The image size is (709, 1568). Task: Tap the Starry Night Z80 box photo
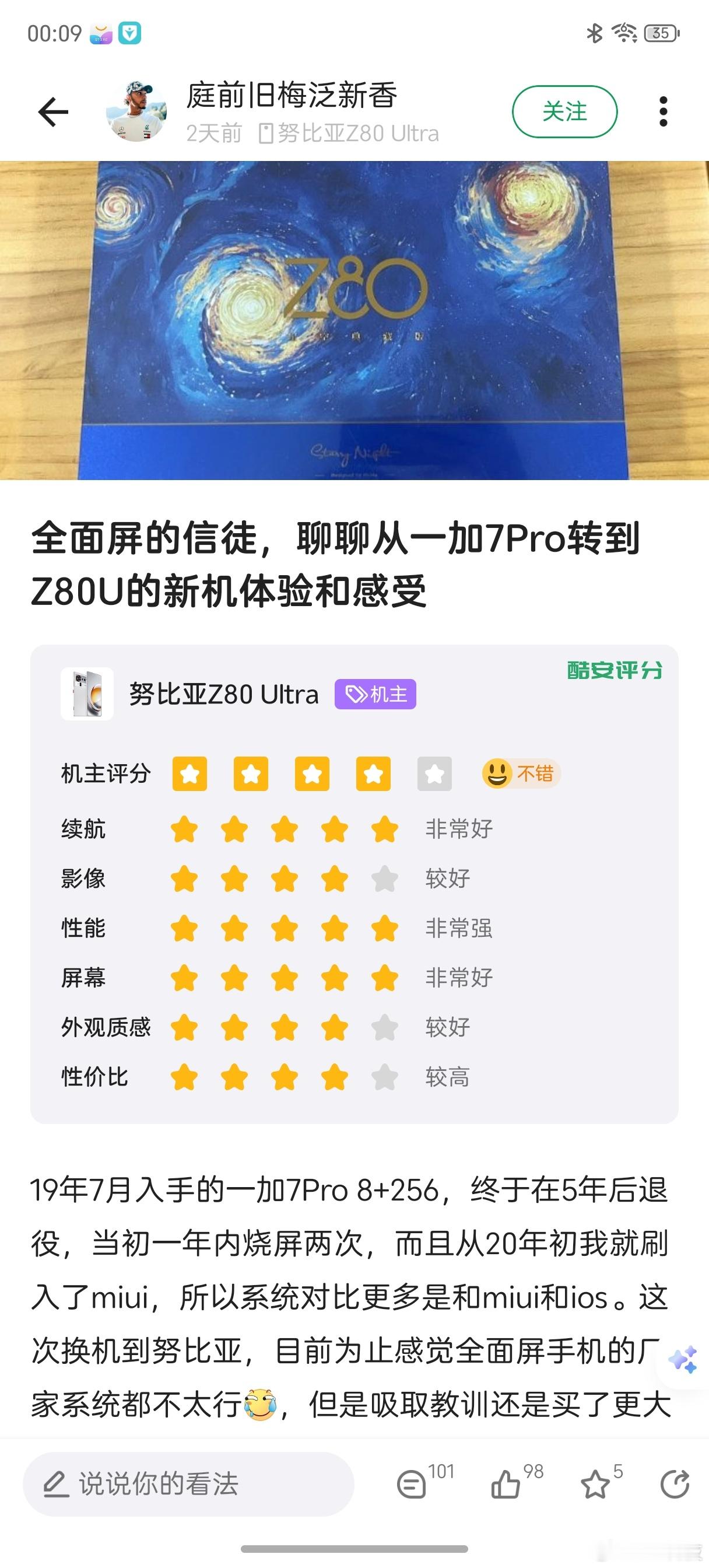click(x=354, y=317)
